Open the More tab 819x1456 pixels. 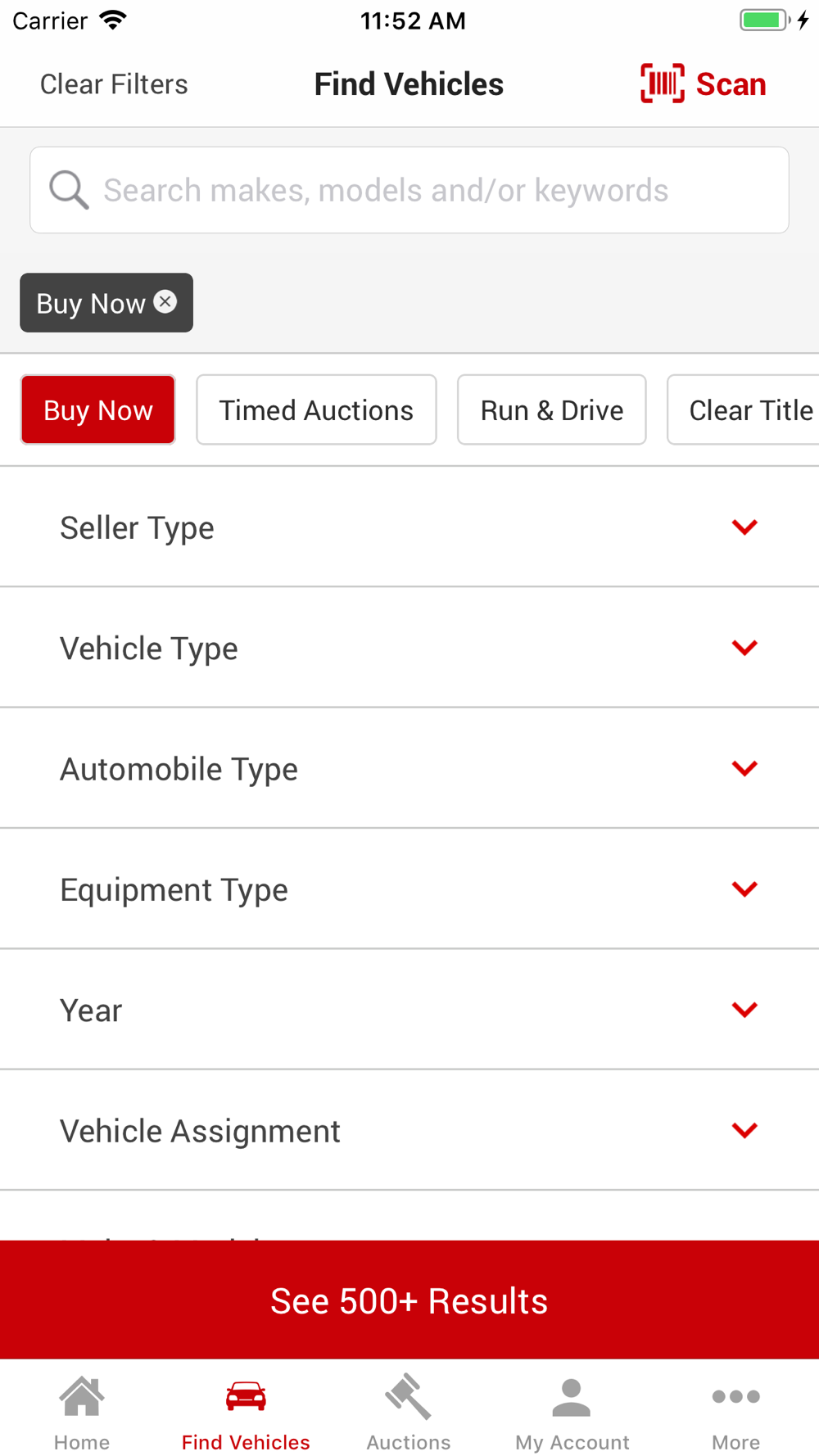(x=735, y=1413)
